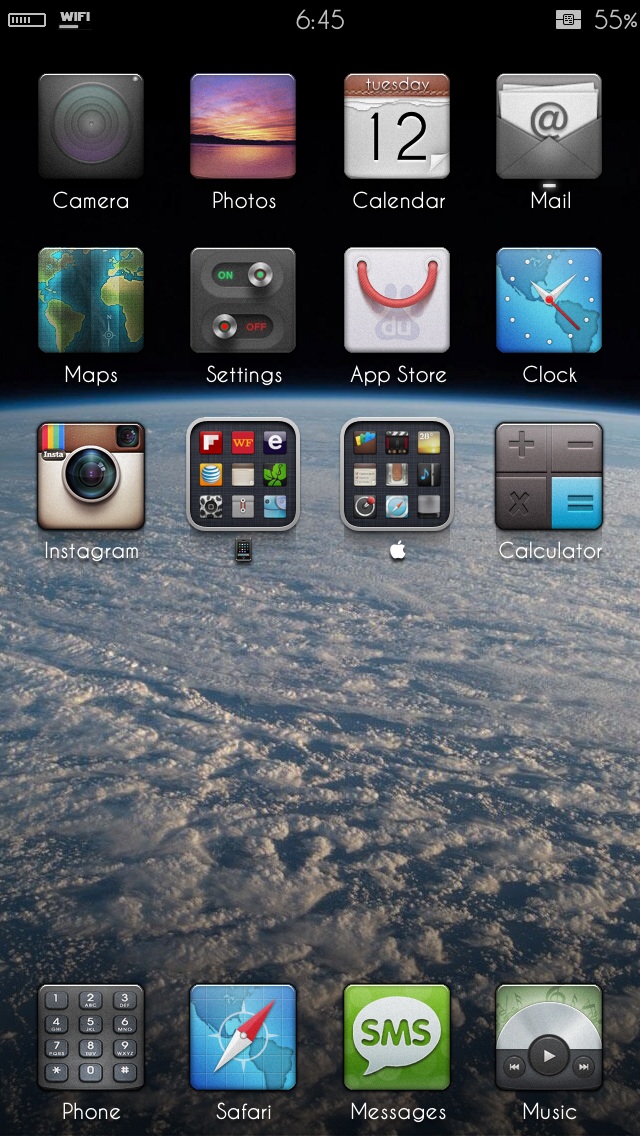The height and width of the screenshot is (1136, 640).
Task: Open the Camera app
Action: [x=91, y=126]
